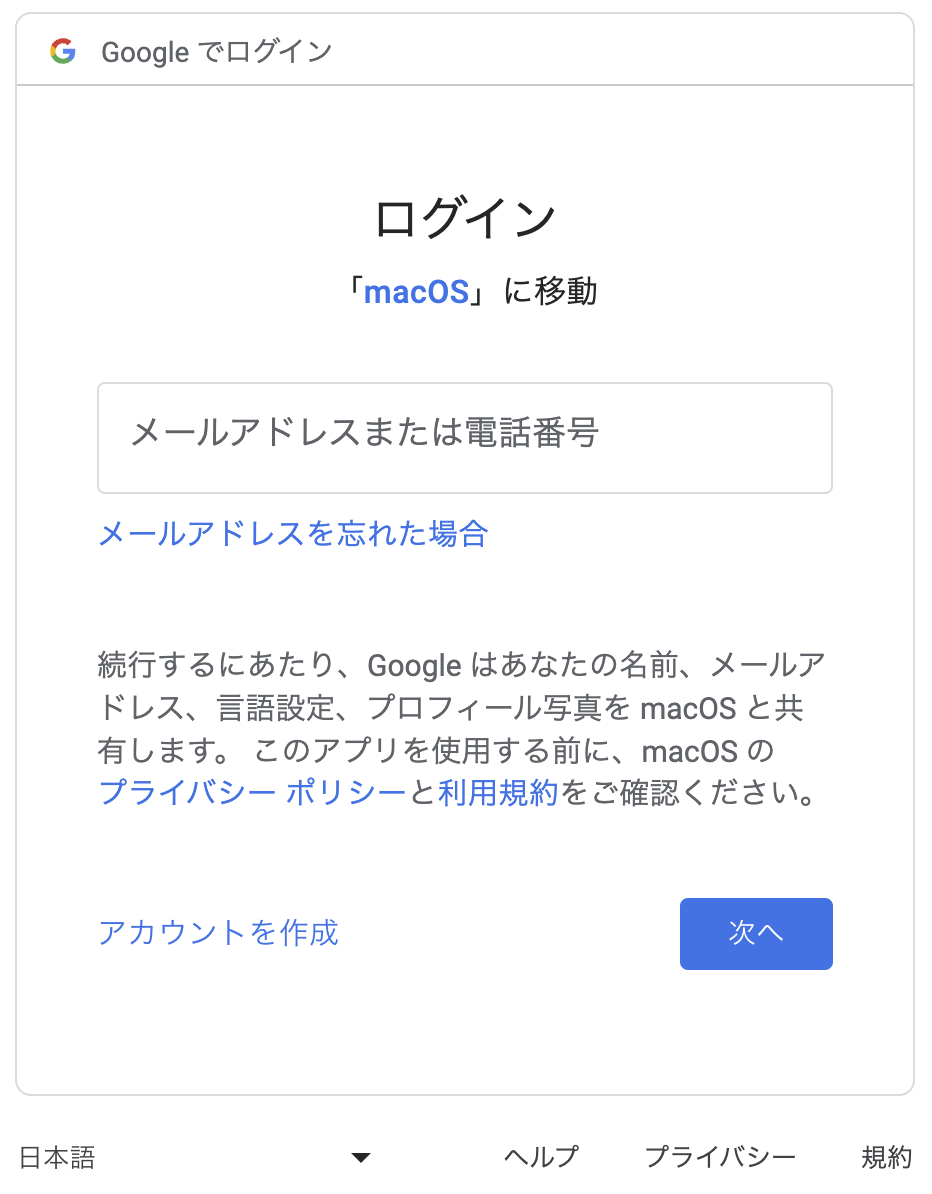Focus the メールアドレスまたは電話番号 field
The image size is (932, 1194).
coord(464,437)
